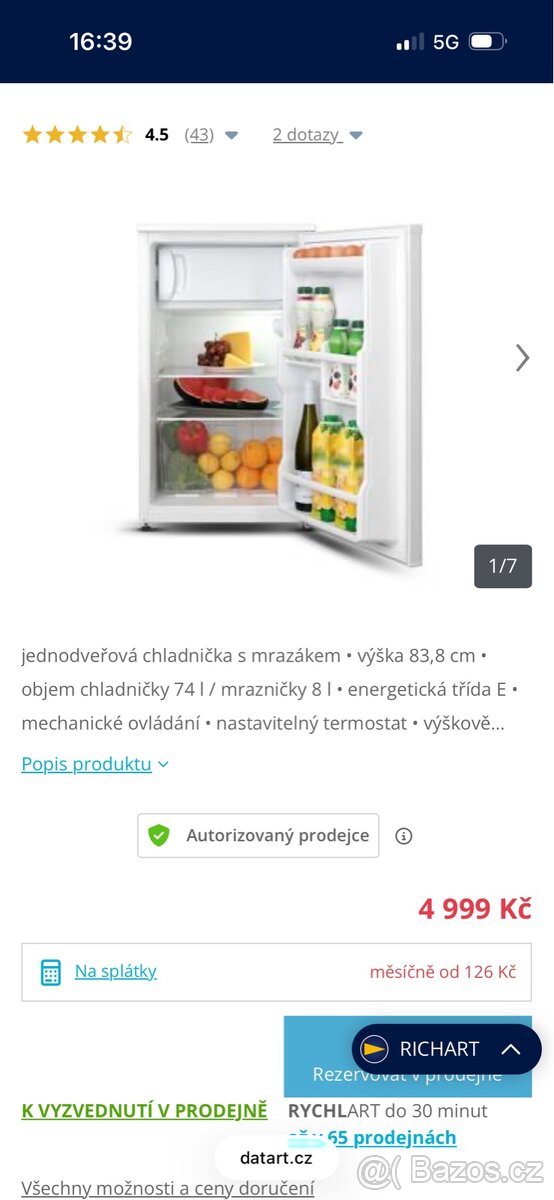Tap the Autorizovaný prodejce badge
This screenshot has height=1200, width=554.
pos(258,835)
